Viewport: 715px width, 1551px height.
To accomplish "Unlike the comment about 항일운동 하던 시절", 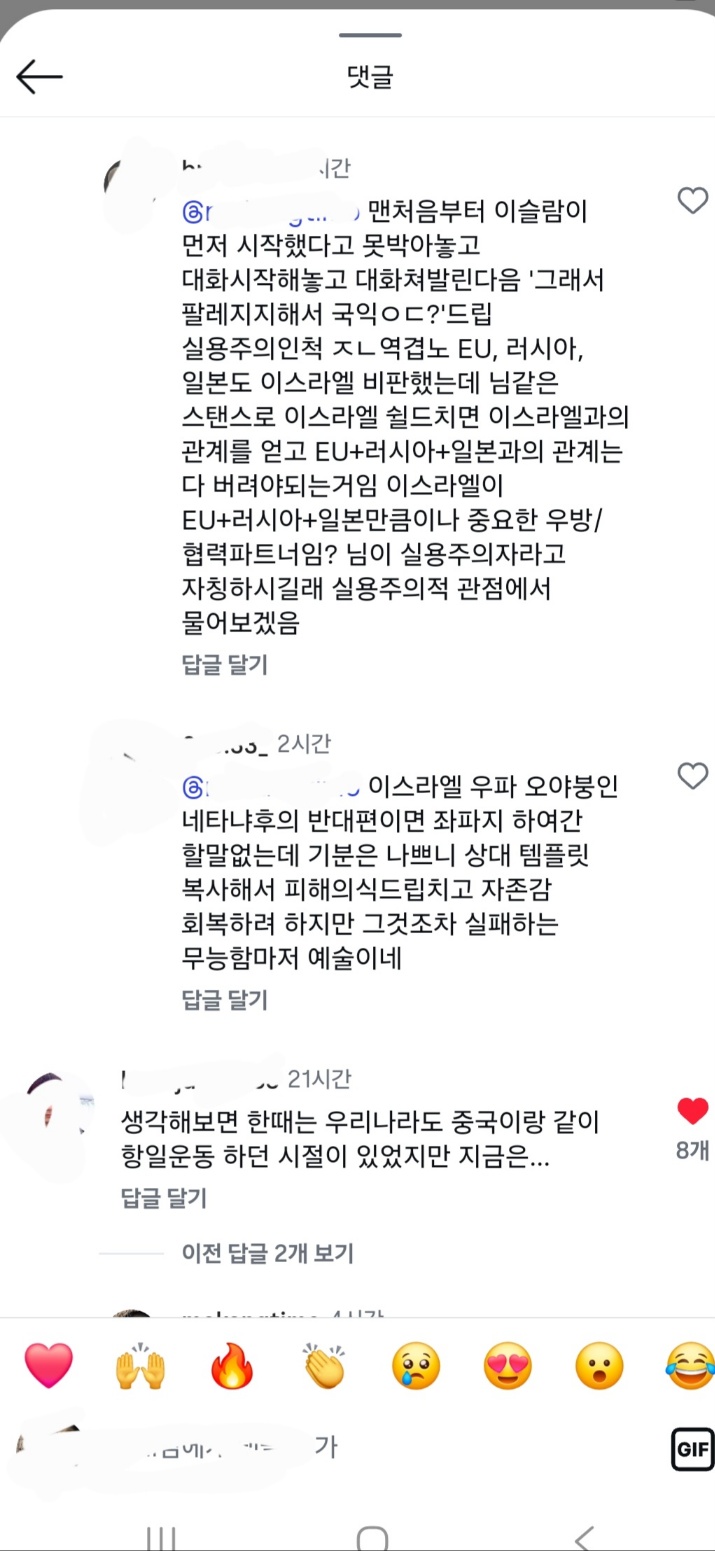I will point(692,1110).
